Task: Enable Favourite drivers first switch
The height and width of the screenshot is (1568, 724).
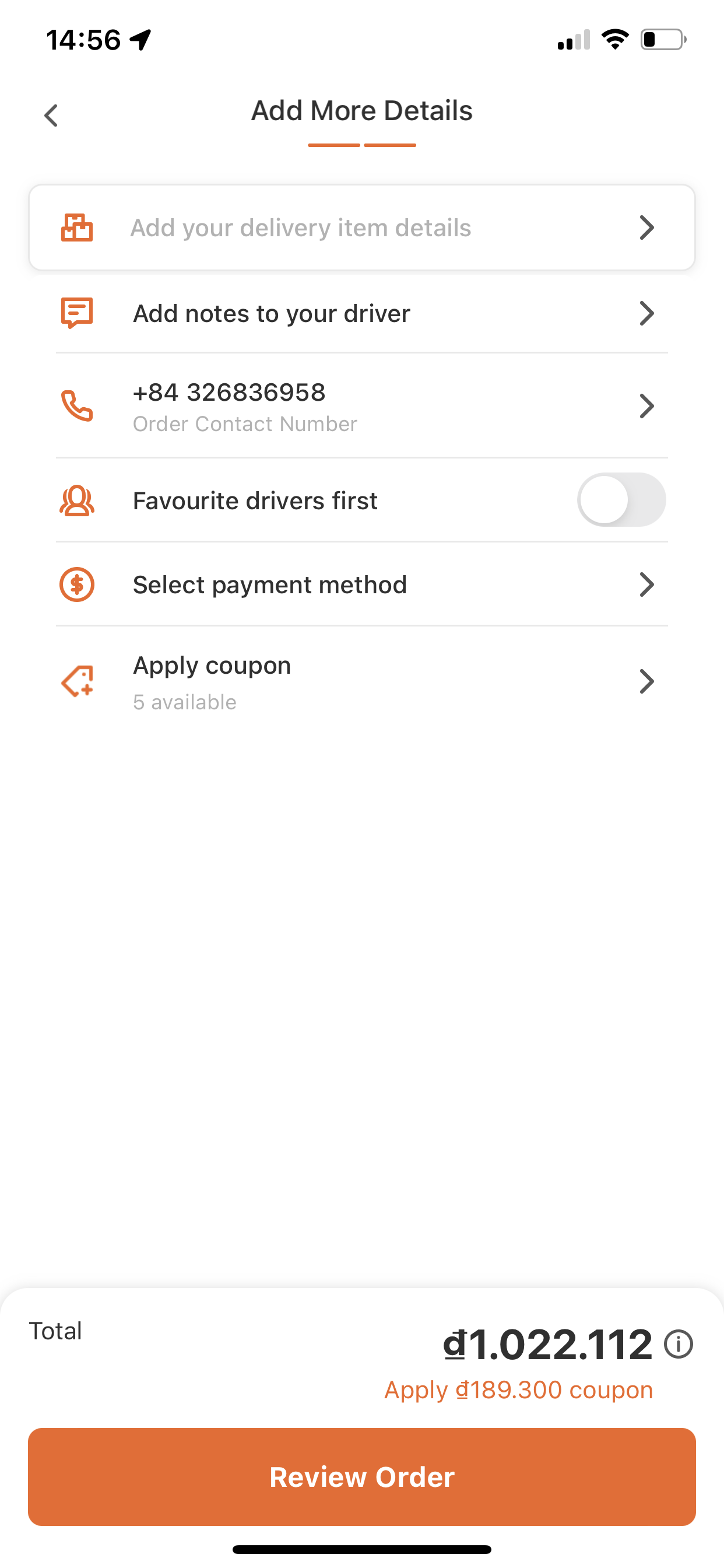Action: click(621, 501)
